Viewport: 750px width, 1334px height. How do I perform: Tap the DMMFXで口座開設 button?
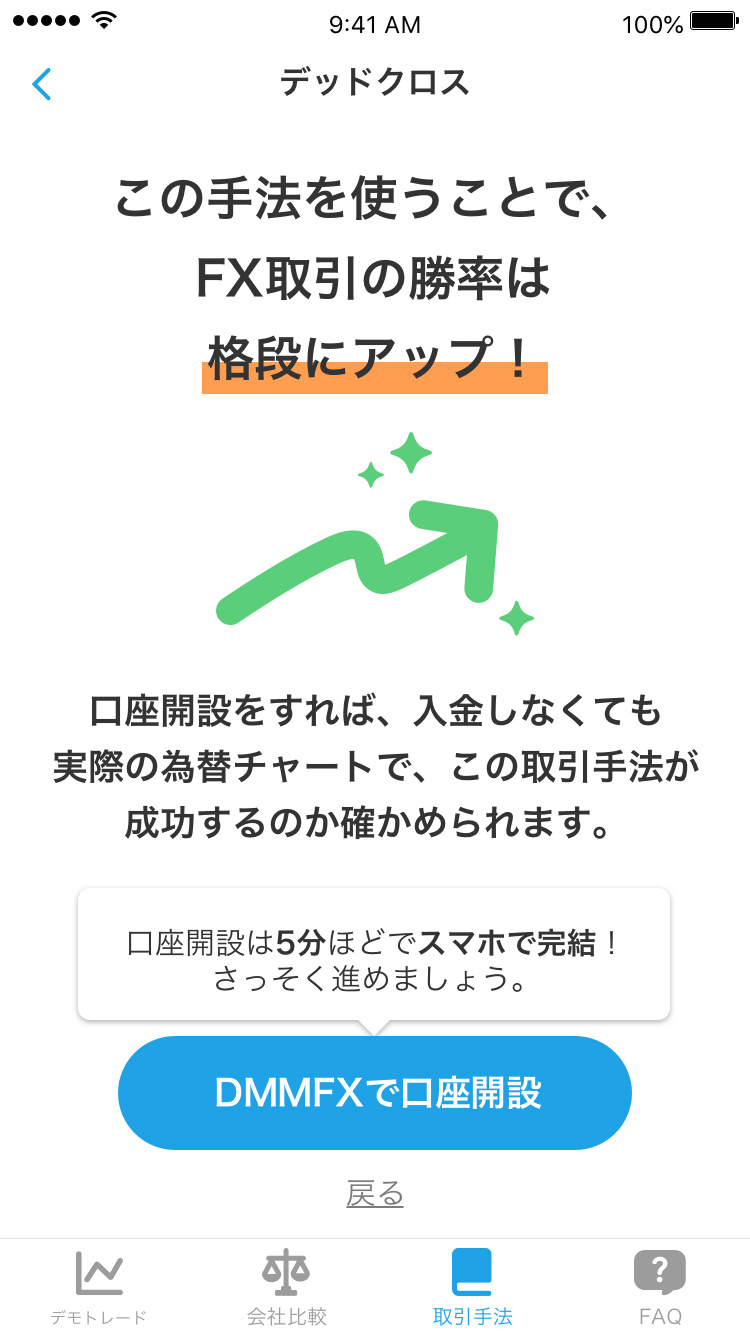click(375, 1093)
